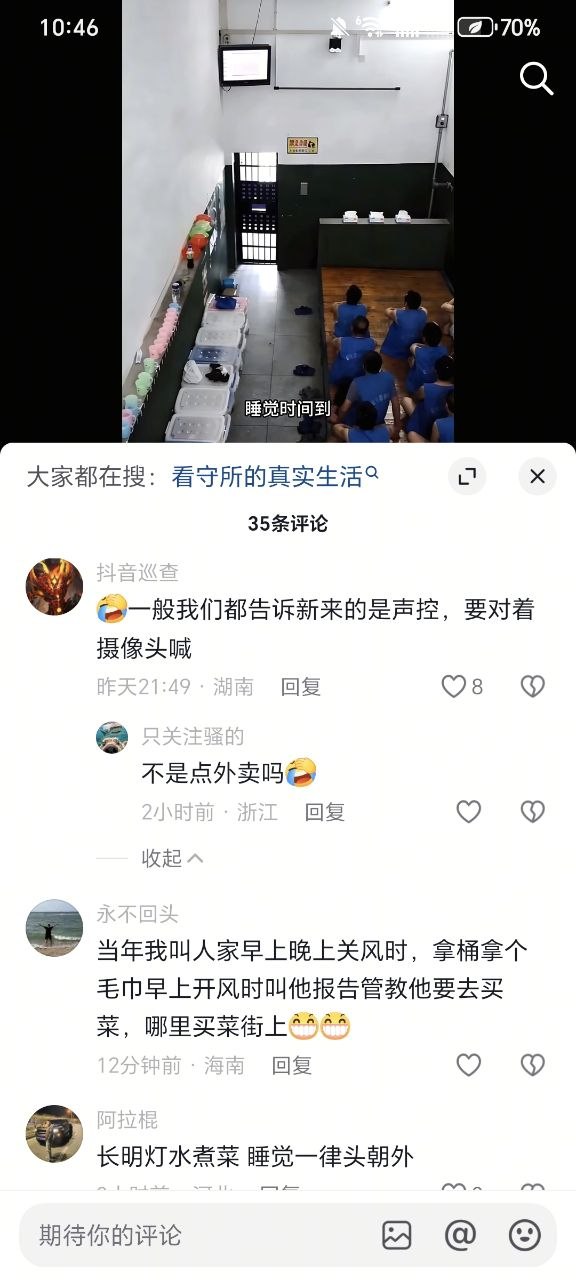Open the search magnifier over the video
Viewport: 576px width, 1280px height.
pyautogui.click(x=537, y=78)
